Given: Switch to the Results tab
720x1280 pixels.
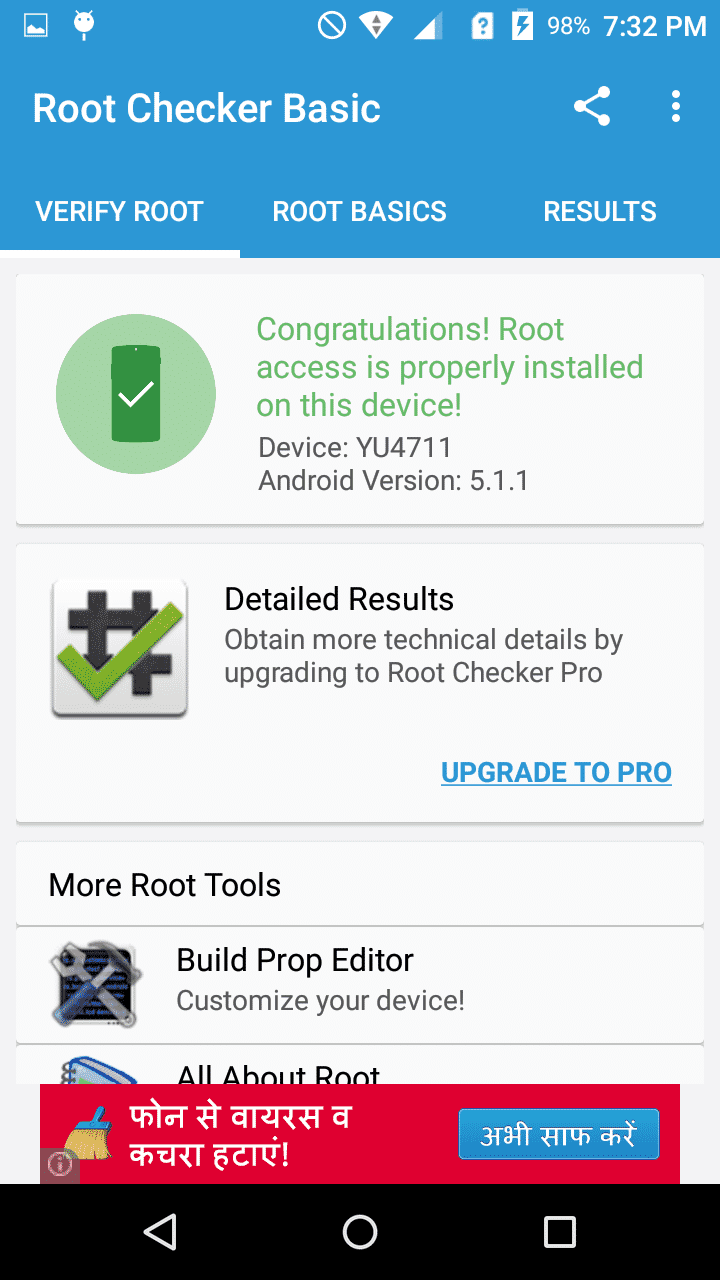Looking at the screenshot, I should [x=600, y=211].
